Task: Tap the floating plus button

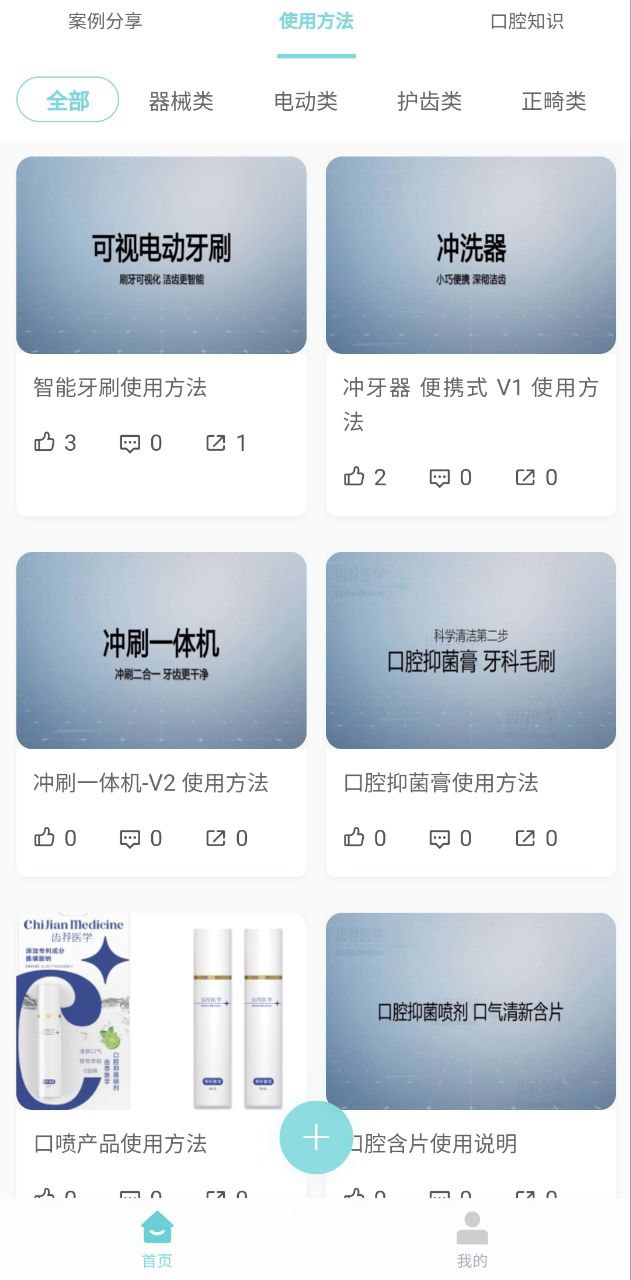Action: point(316,1137)
